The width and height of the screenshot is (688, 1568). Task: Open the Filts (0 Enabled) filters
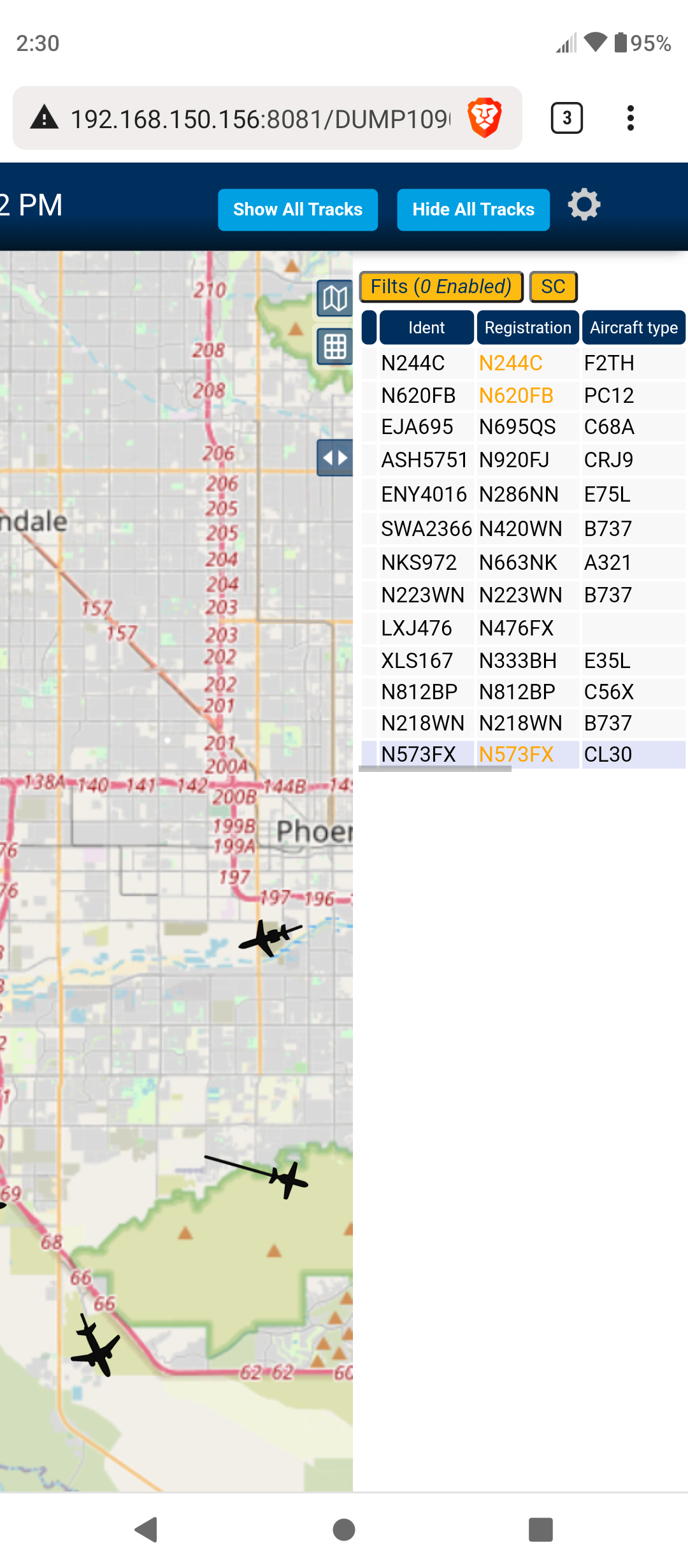coord(441,287)
